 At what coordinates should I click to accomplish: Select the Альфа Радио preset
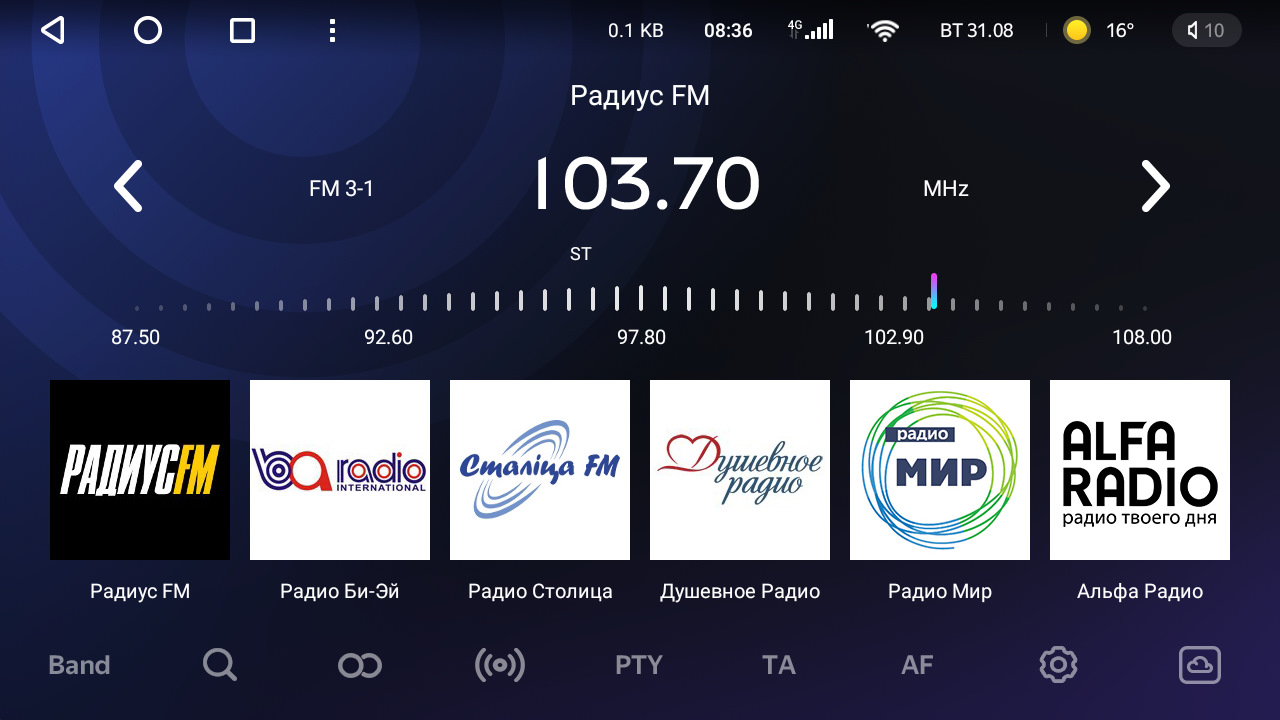coord(1140,470)
